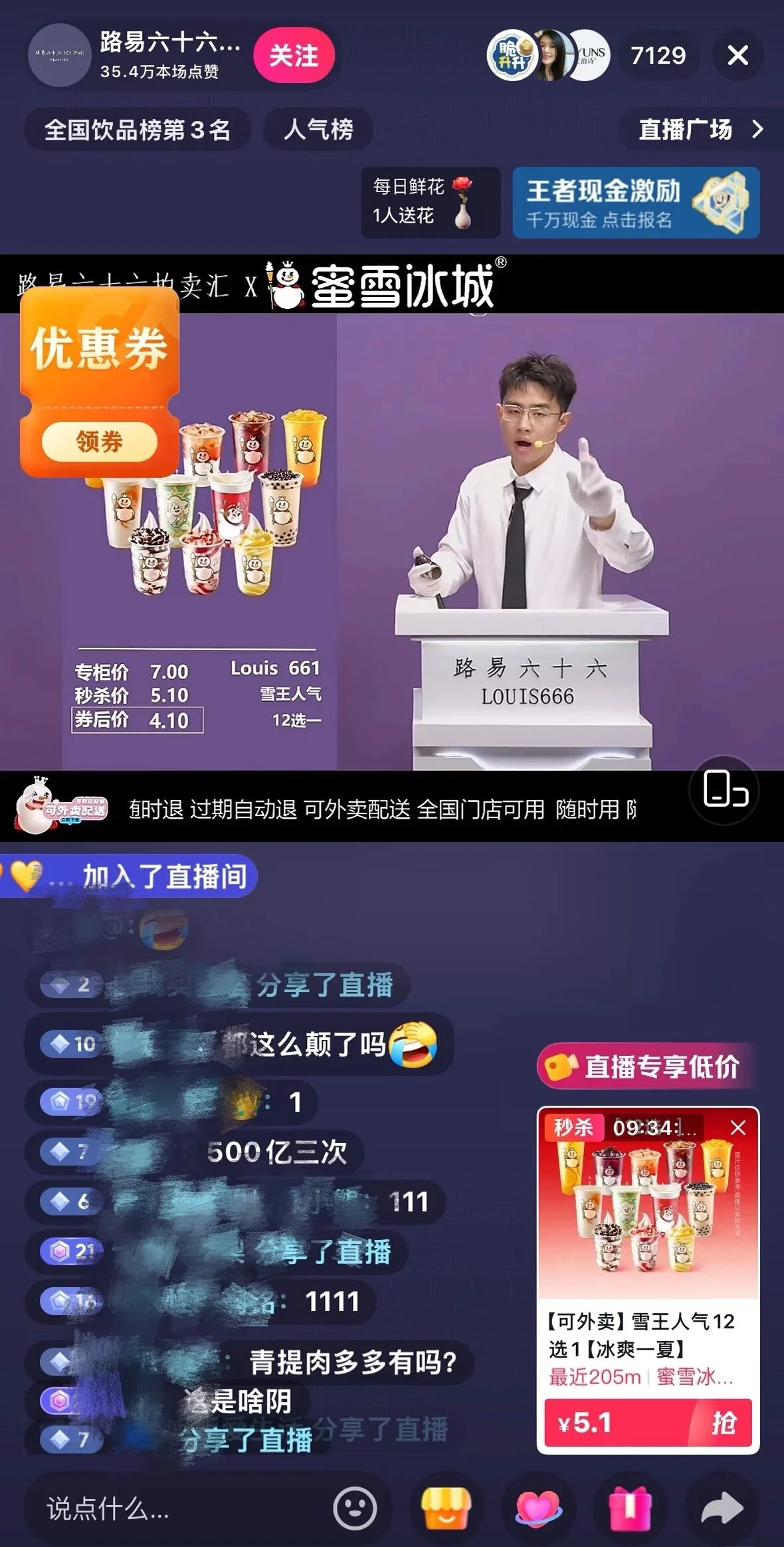Open the shop cart icon
This screenshot has width=784, height=1547.
[x=446, y=1508]
